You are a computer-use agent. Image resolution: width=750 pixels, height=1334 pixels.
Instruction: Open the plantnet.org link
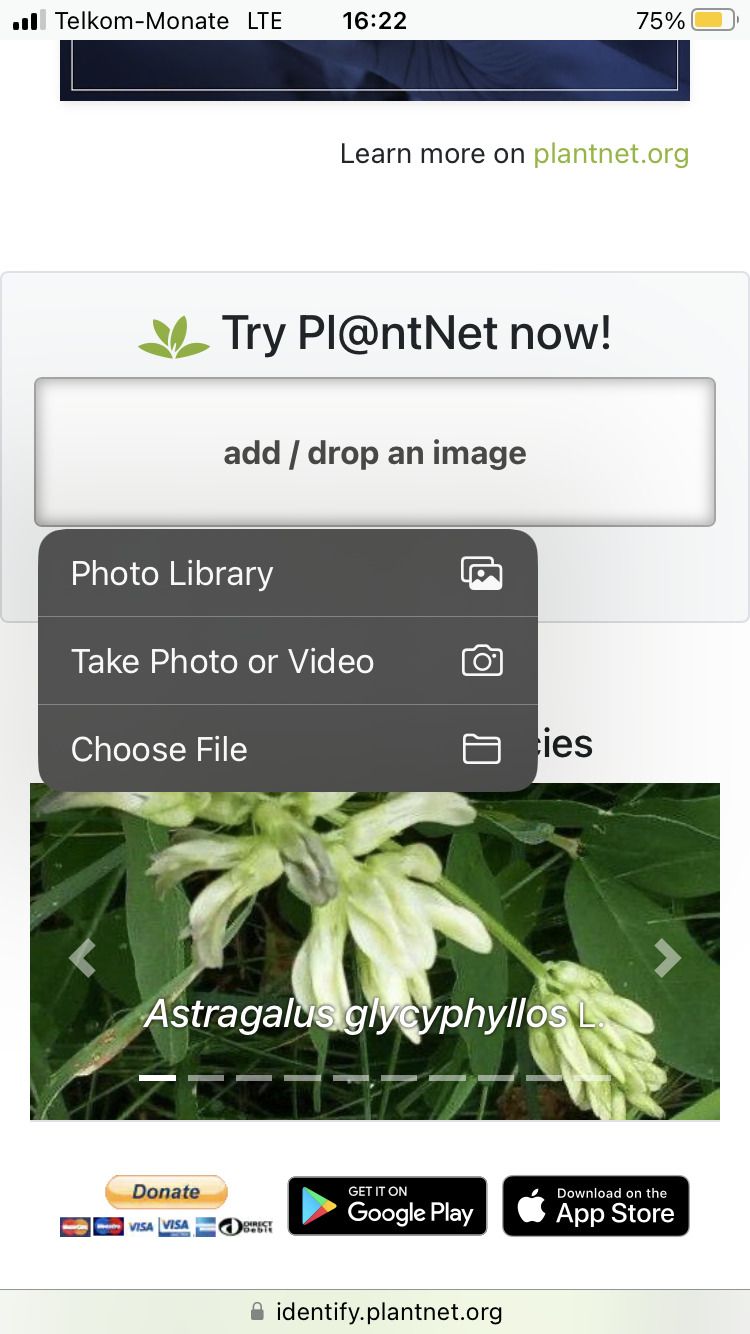tap(611, 153)
